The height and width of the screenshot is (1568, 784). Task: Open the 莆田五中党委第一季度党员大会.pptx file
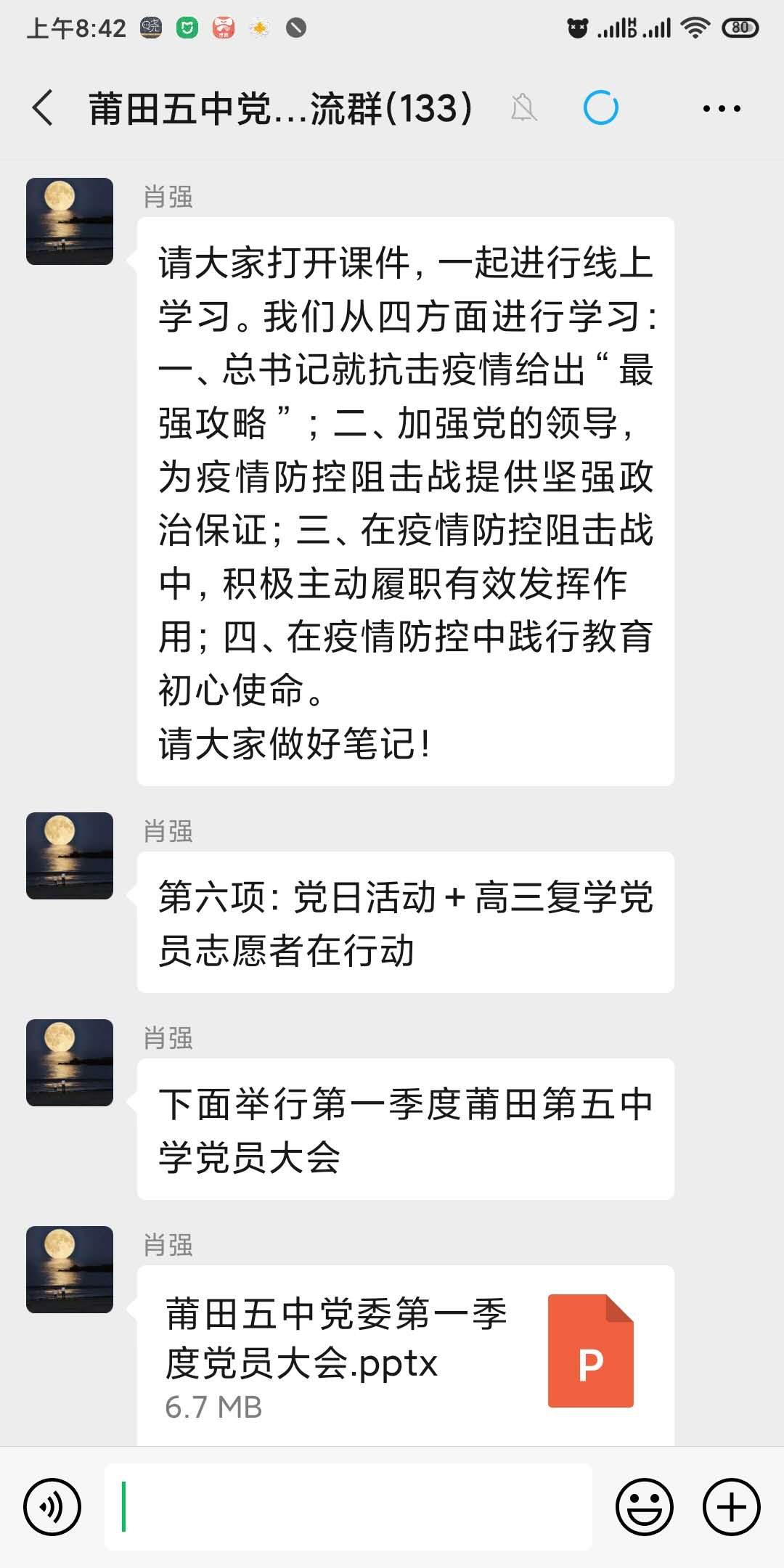pyautogui.click(x=405, y=1354)
